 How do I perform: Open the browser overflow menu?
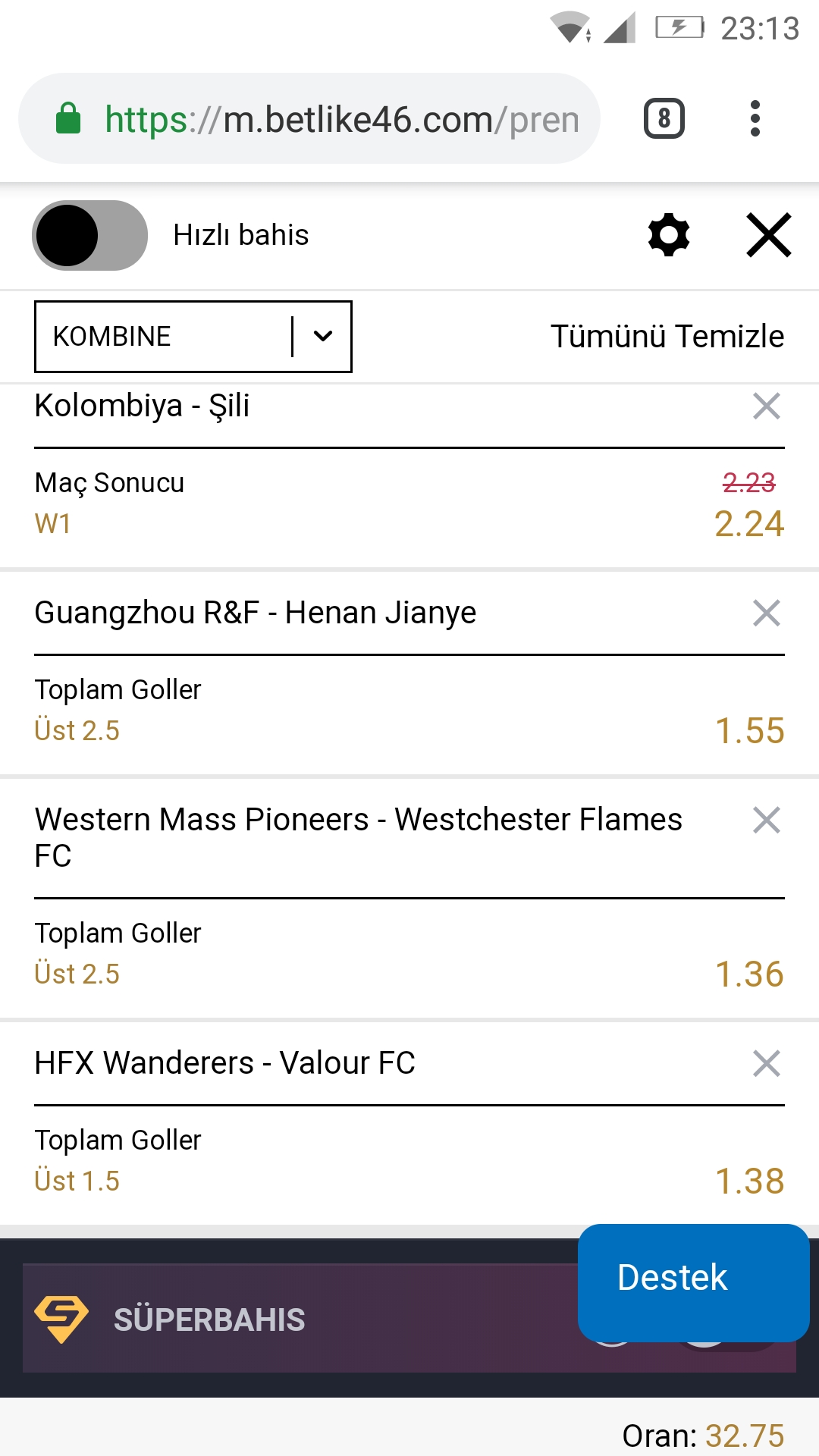(755, 119)
